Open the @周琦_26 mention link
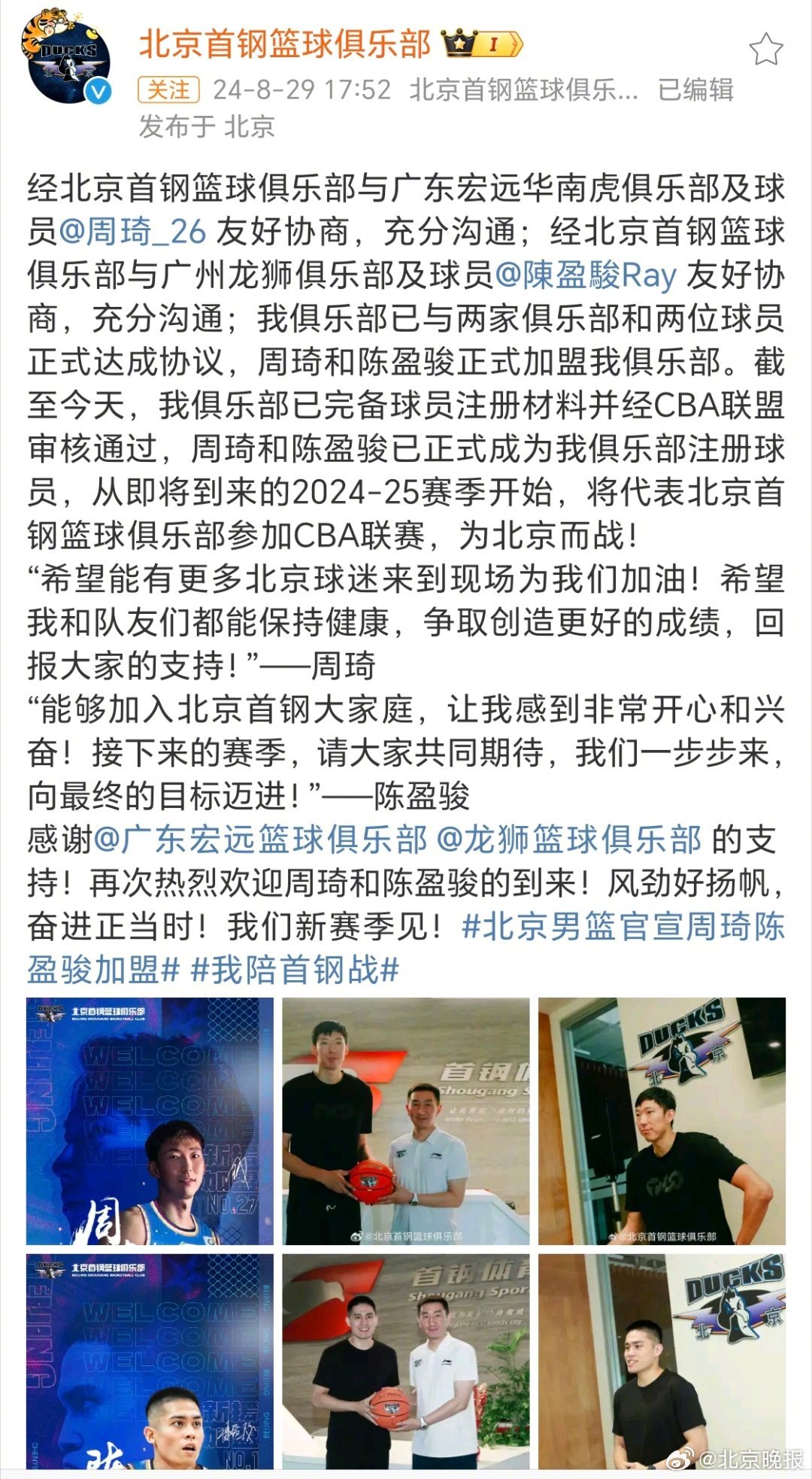 (x=132, y=232)
